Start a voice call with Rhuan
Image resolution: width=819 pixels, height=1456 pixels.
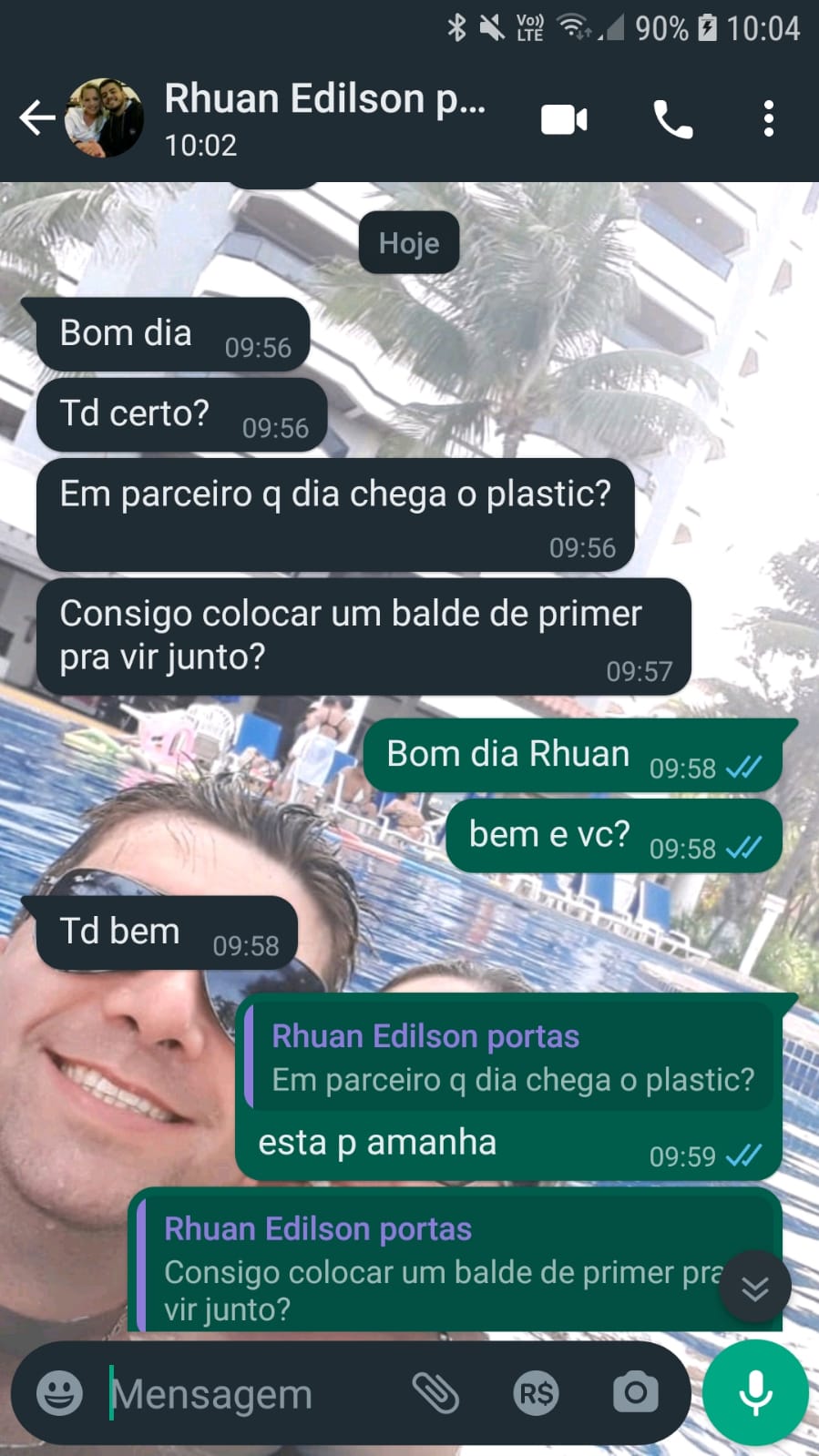pyautogui.click(x=673, y=119)
